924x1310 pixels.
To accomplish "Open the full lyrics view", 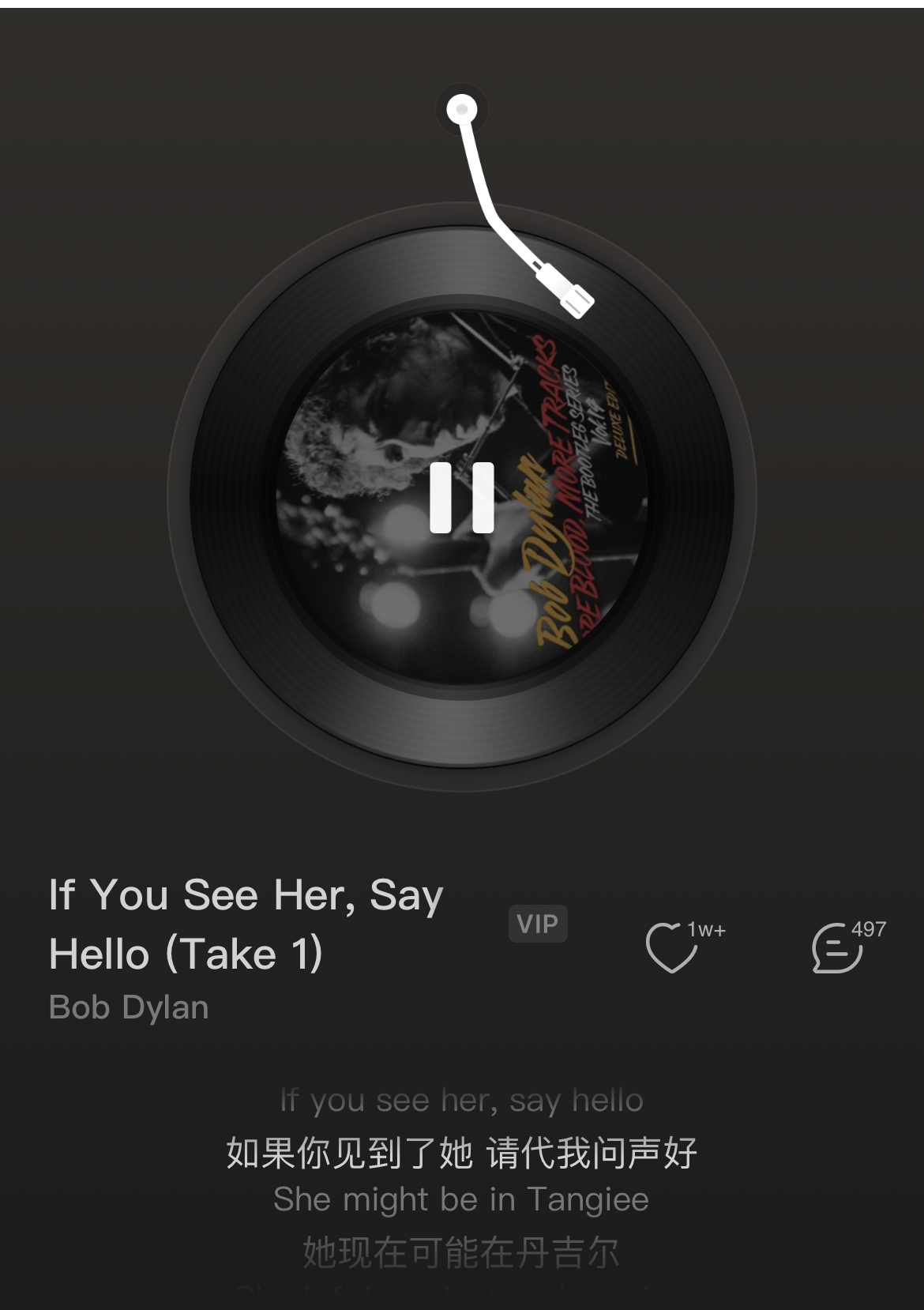I will click(462, 1176).
